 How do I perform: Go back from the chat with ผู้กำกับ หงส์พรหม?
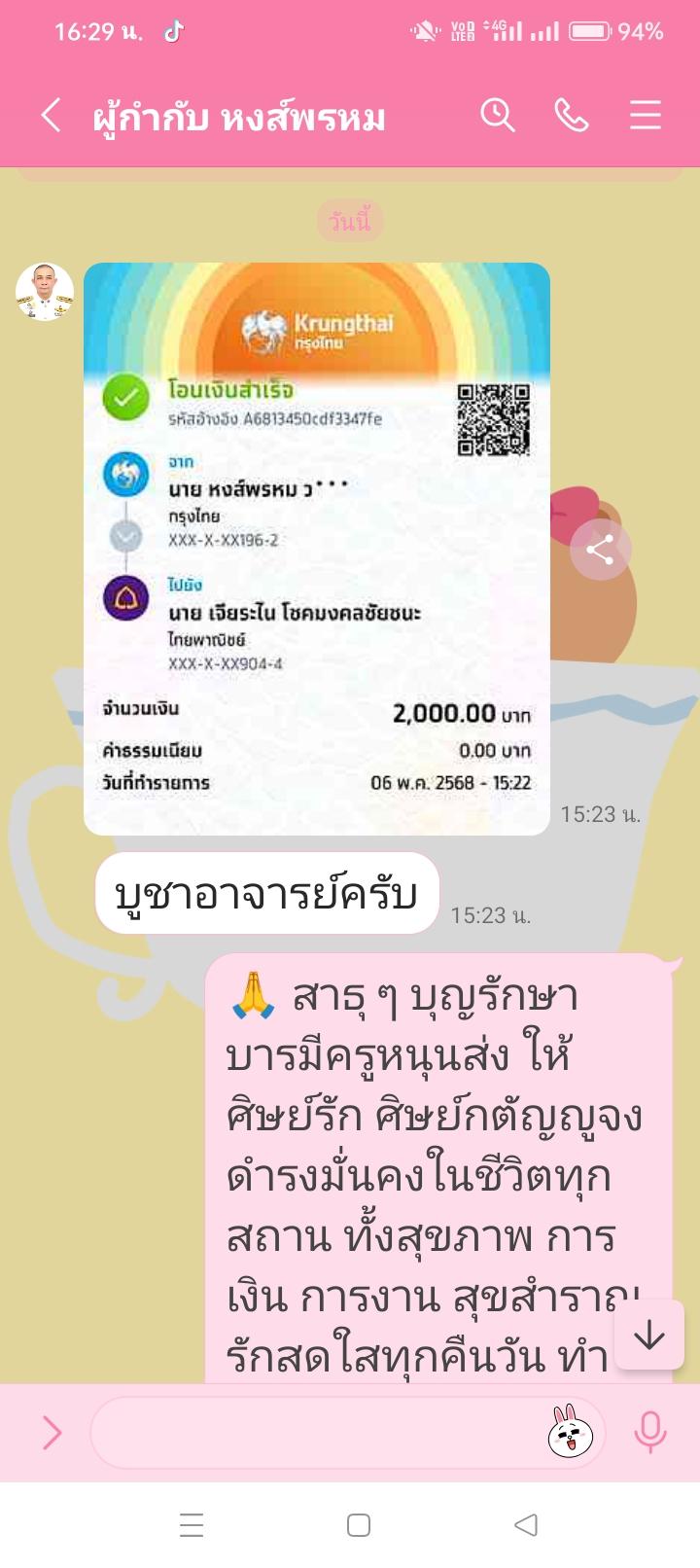pos(51,116)
